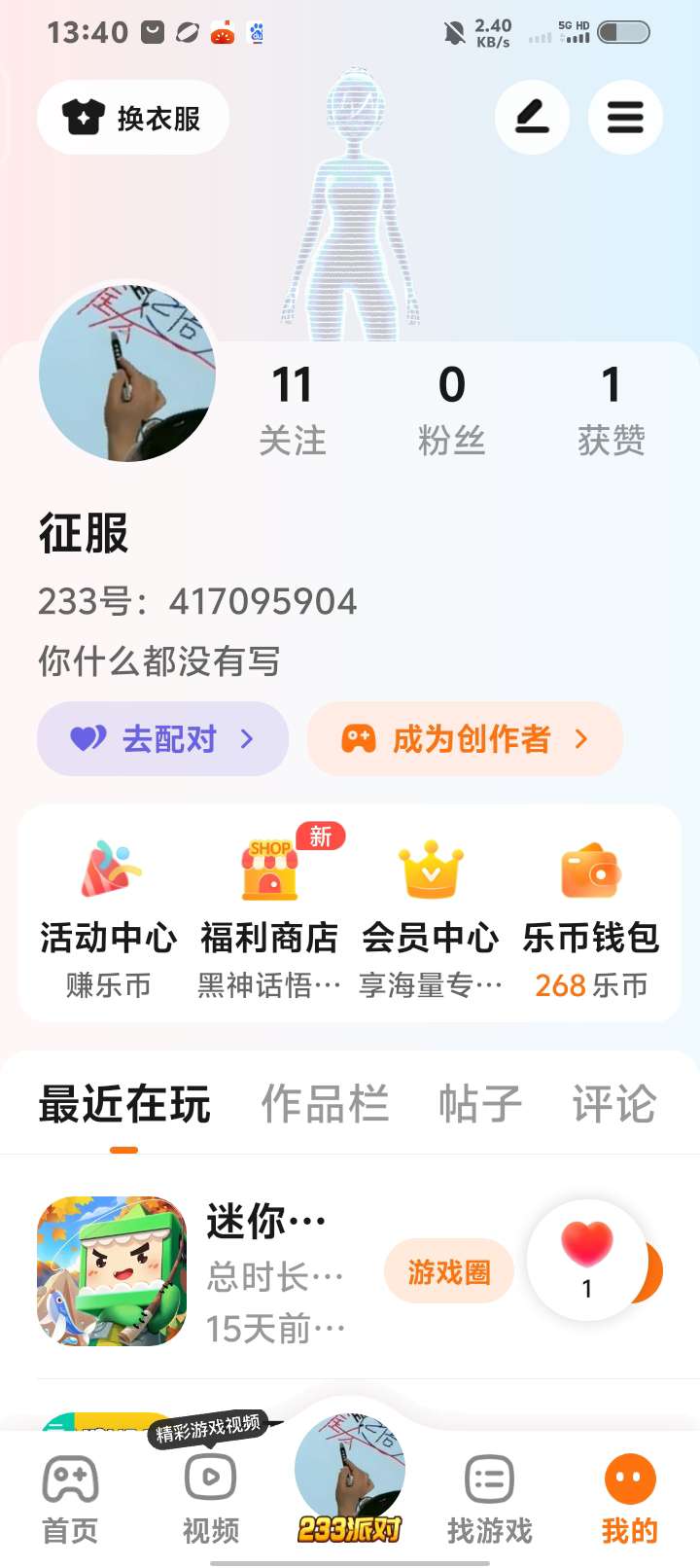View the 关注 following list
This screenshot has height=1568, width=700.
coord(292,409)
